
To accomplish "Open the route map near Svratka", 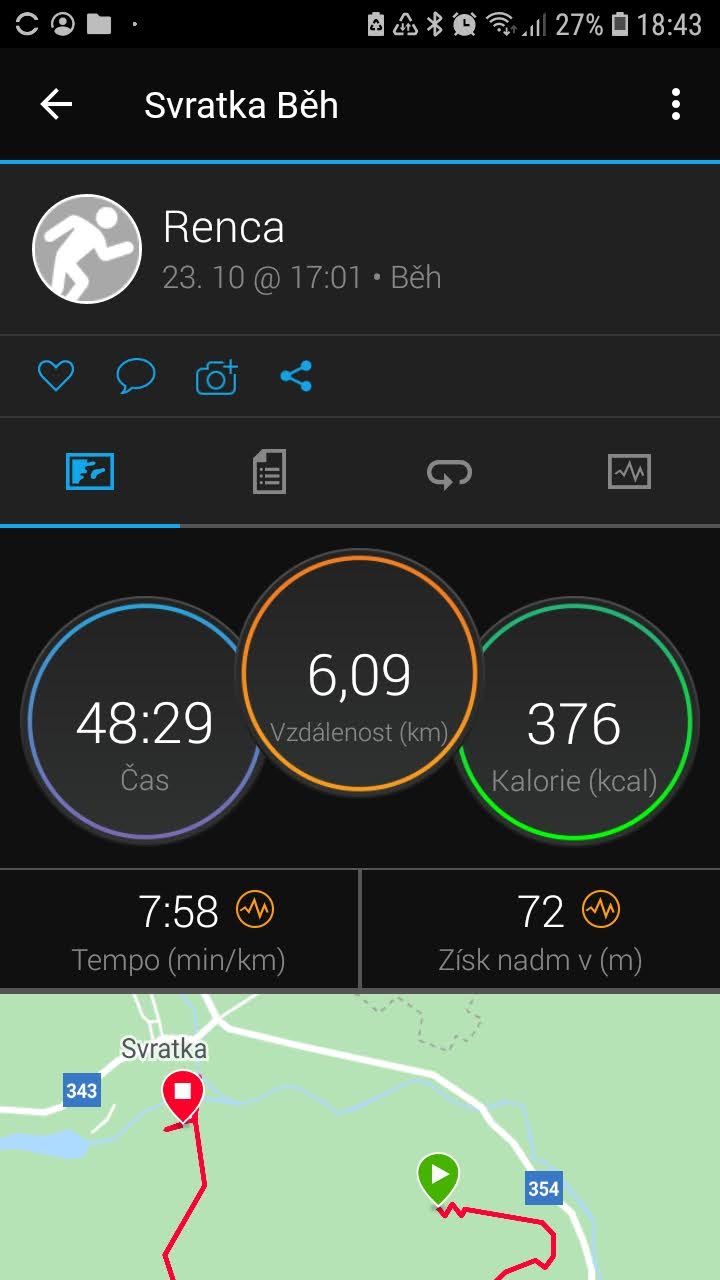I will click(360, 1137).
